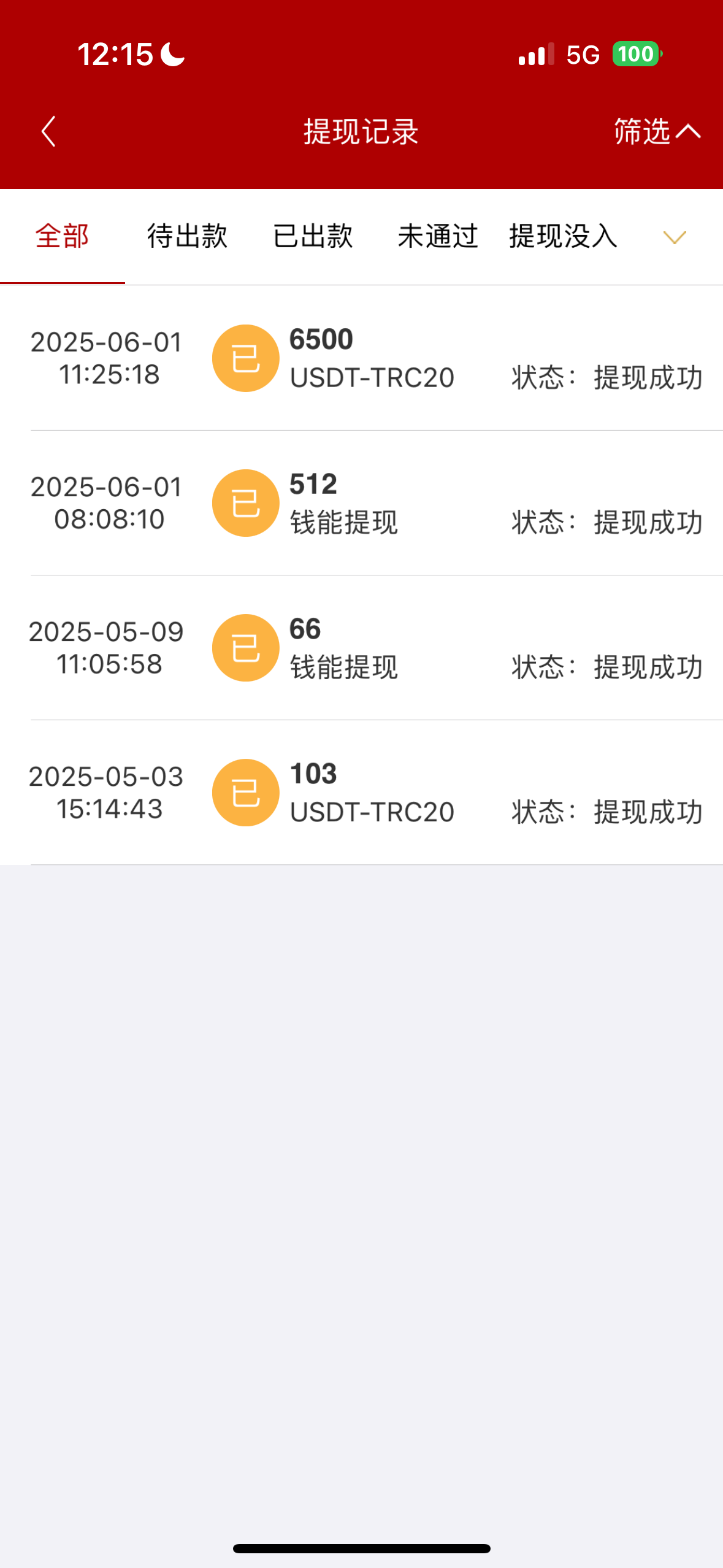The image size is (723, 1568).
Task: Go back from the 提现记录 page
Action: [x=48, y=131]
